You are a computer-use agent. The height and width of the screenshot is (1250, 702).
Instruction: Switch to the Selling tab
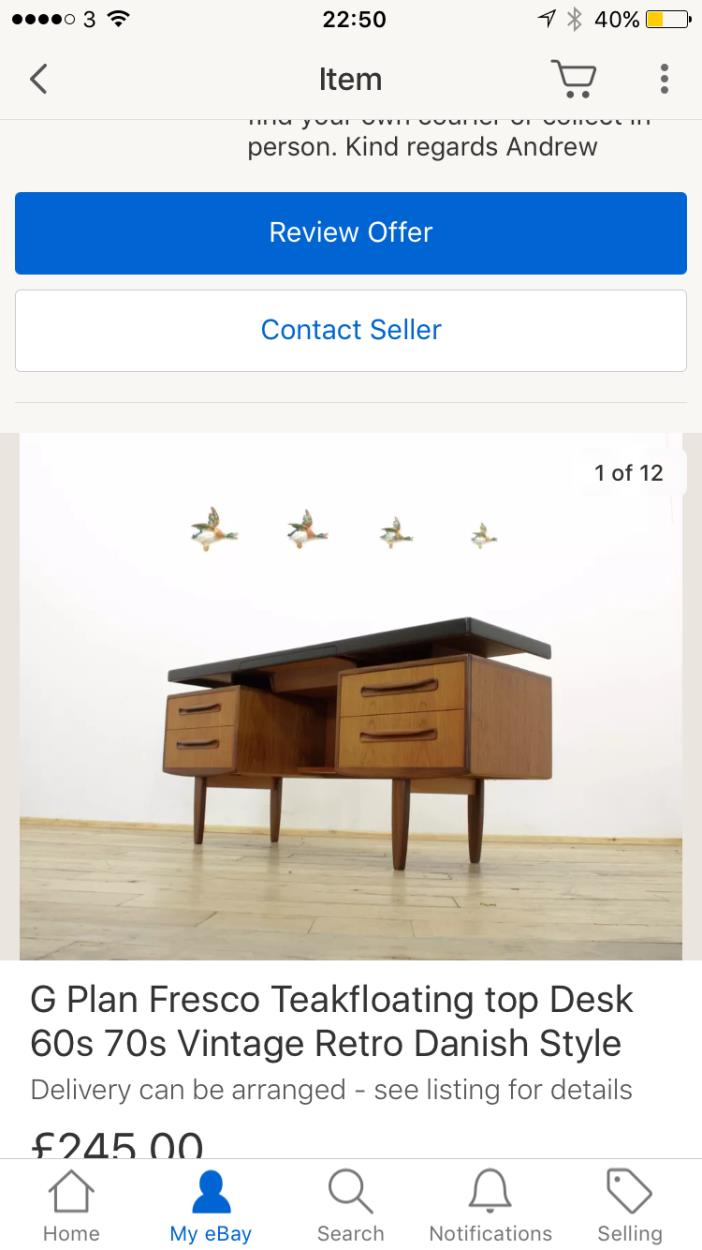click(x=630, y=1206)
